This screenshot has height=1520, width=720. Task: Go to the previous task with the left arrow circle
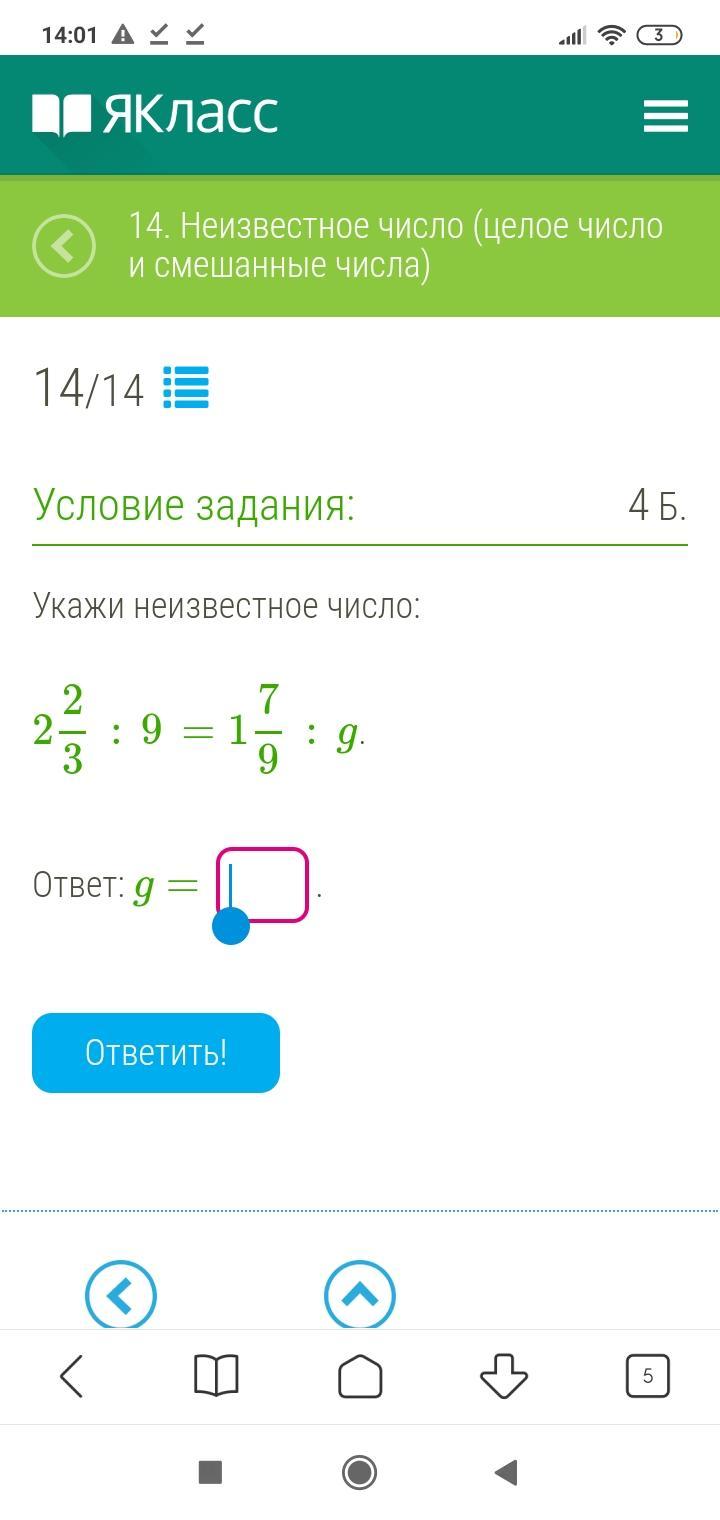pyautogui.click(x=121, y=1296)
